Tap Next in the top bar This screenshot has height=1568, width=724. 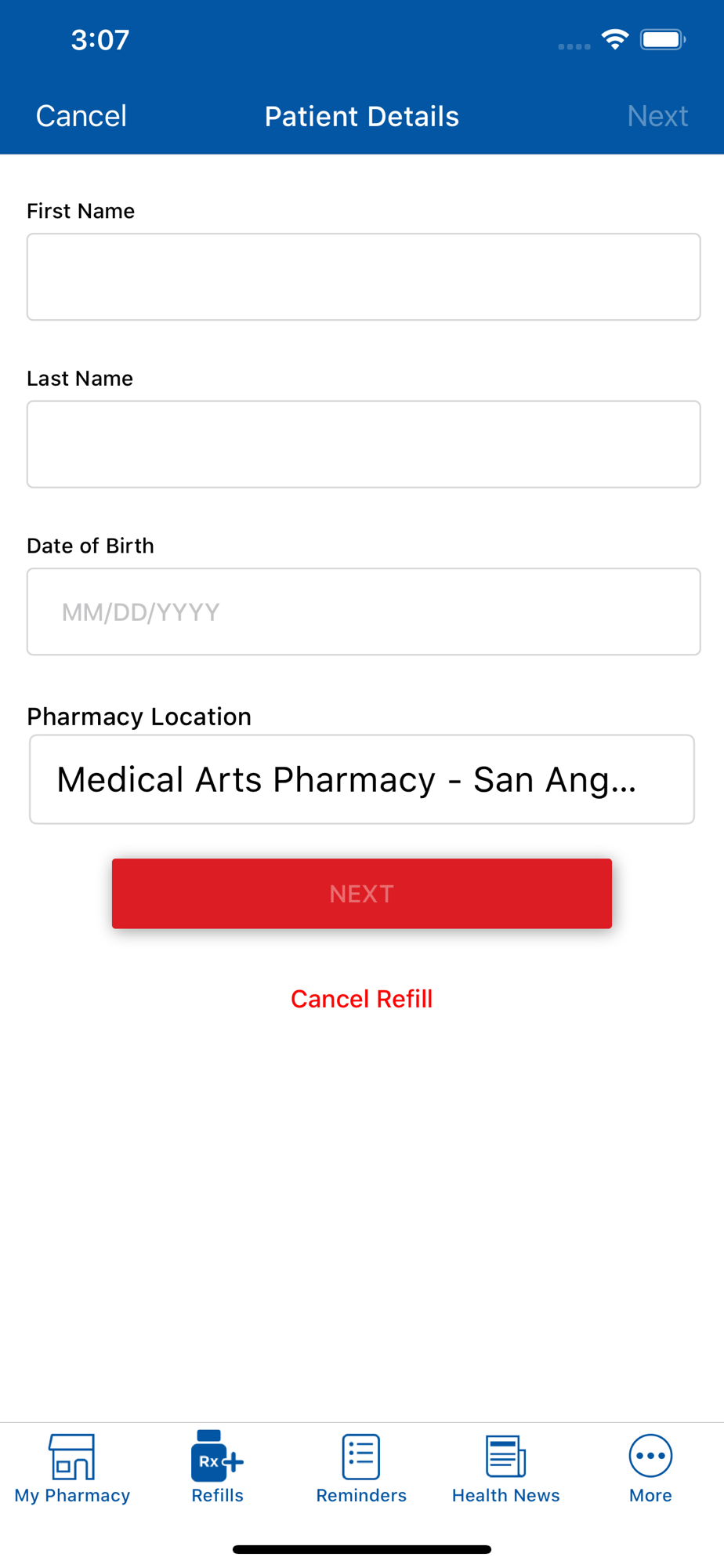657,116
